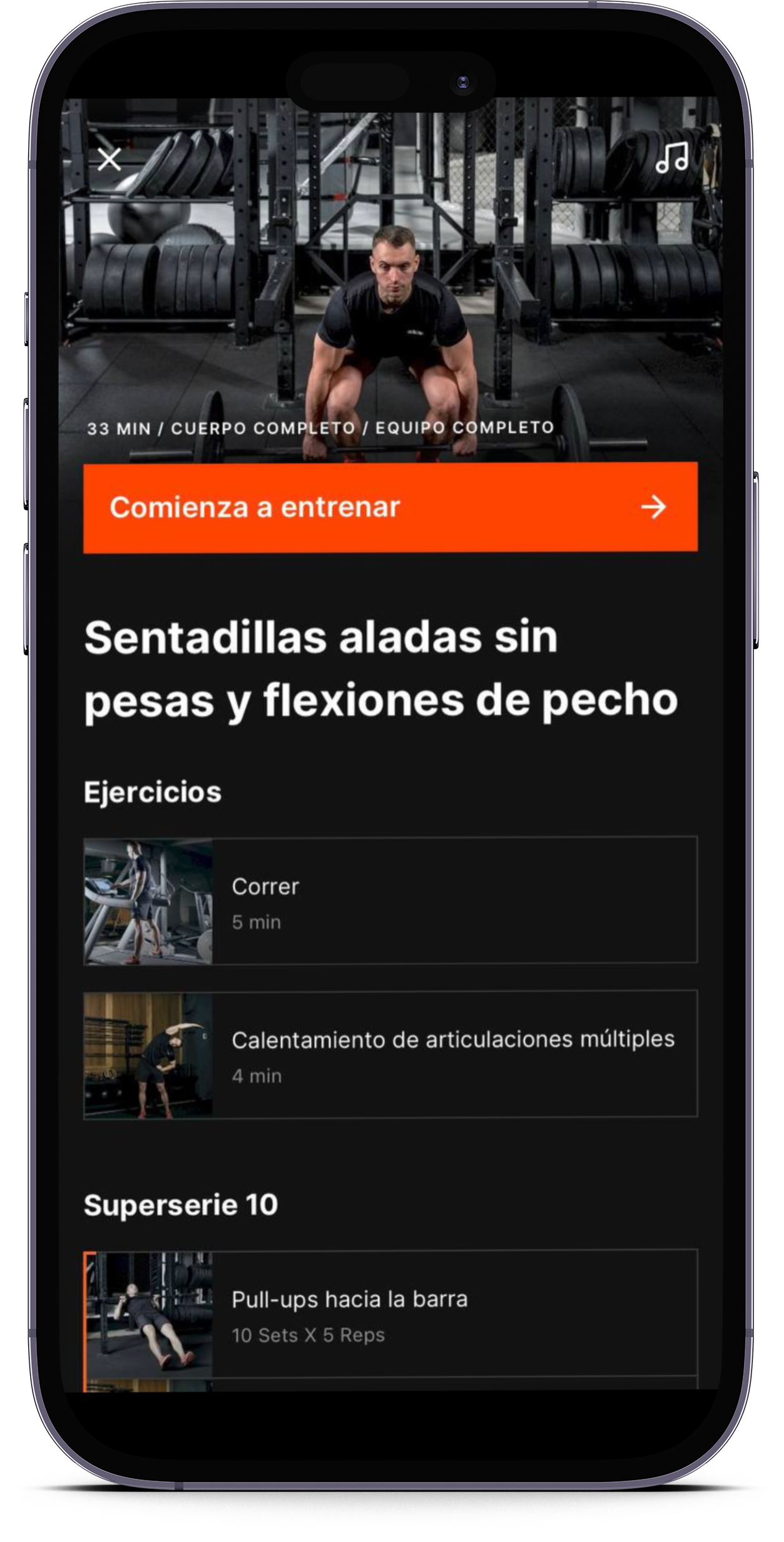Screen dimensions: 784x1542
Task: Open the Correr exercise
Action: (390, 901)
